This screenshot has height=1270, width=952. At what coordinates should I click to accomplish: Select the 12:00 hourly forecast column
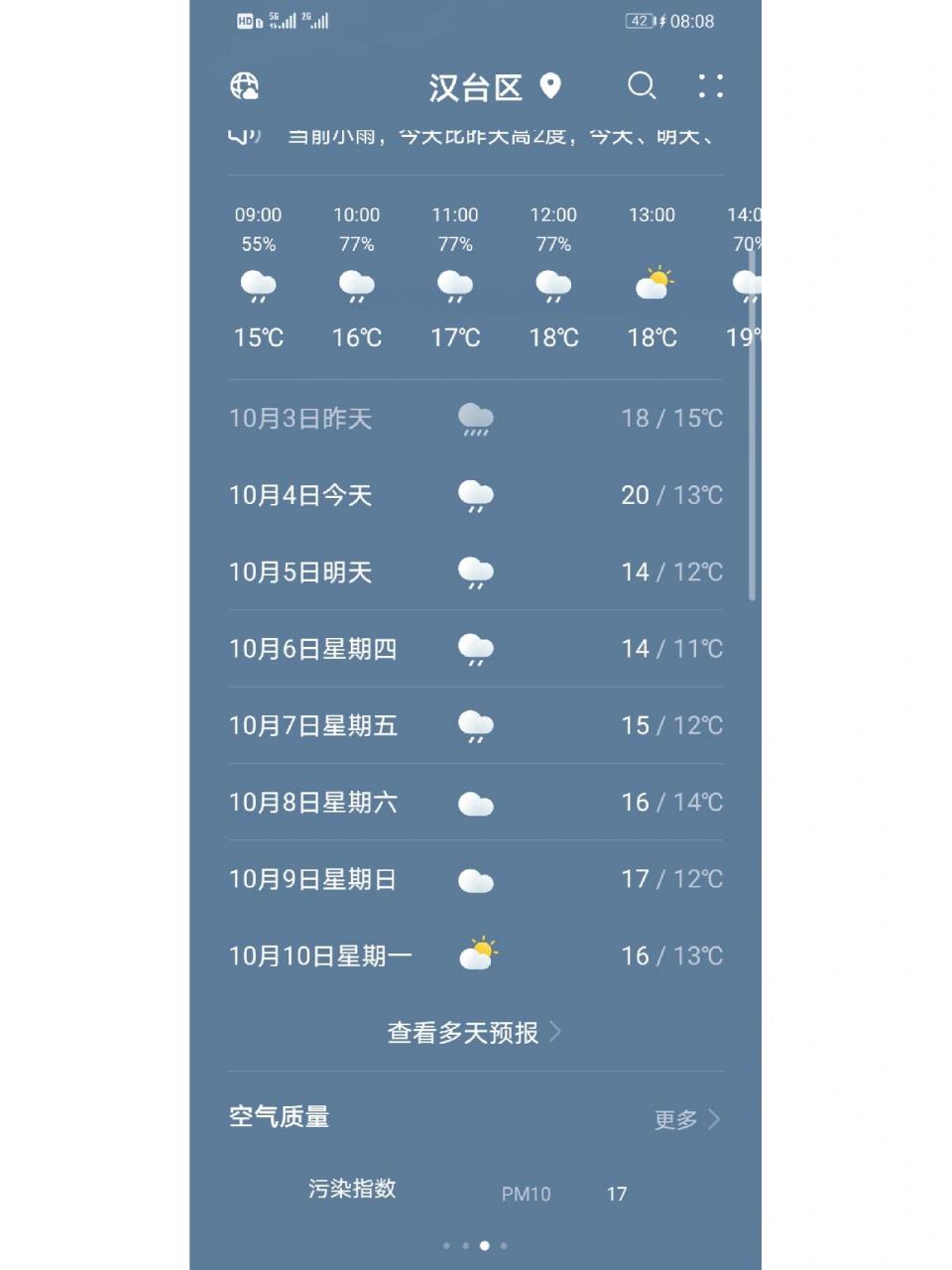(x=552, y=278)
